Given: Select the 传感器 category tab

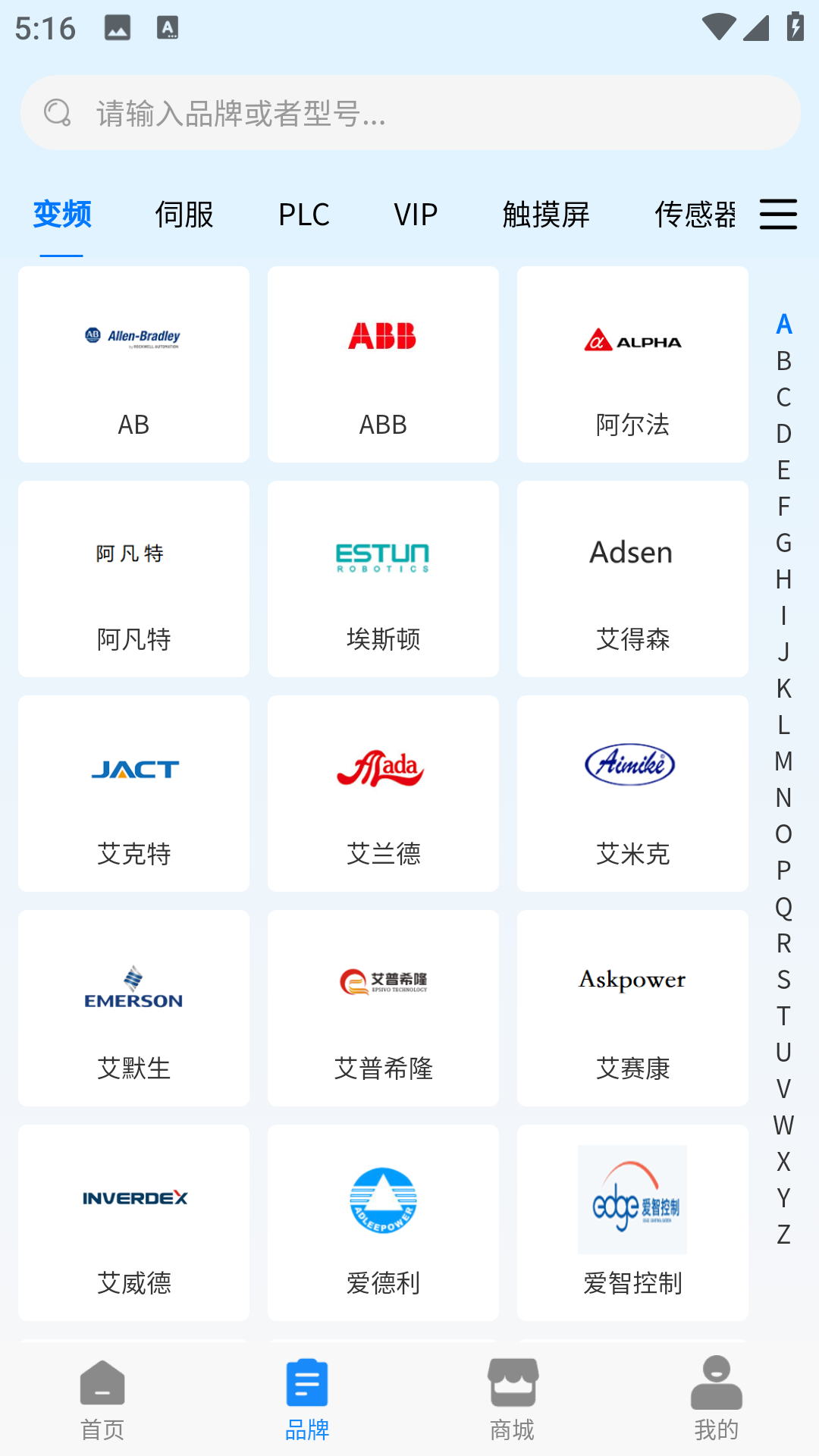Looking at the screenshot, I should [695, 215].
